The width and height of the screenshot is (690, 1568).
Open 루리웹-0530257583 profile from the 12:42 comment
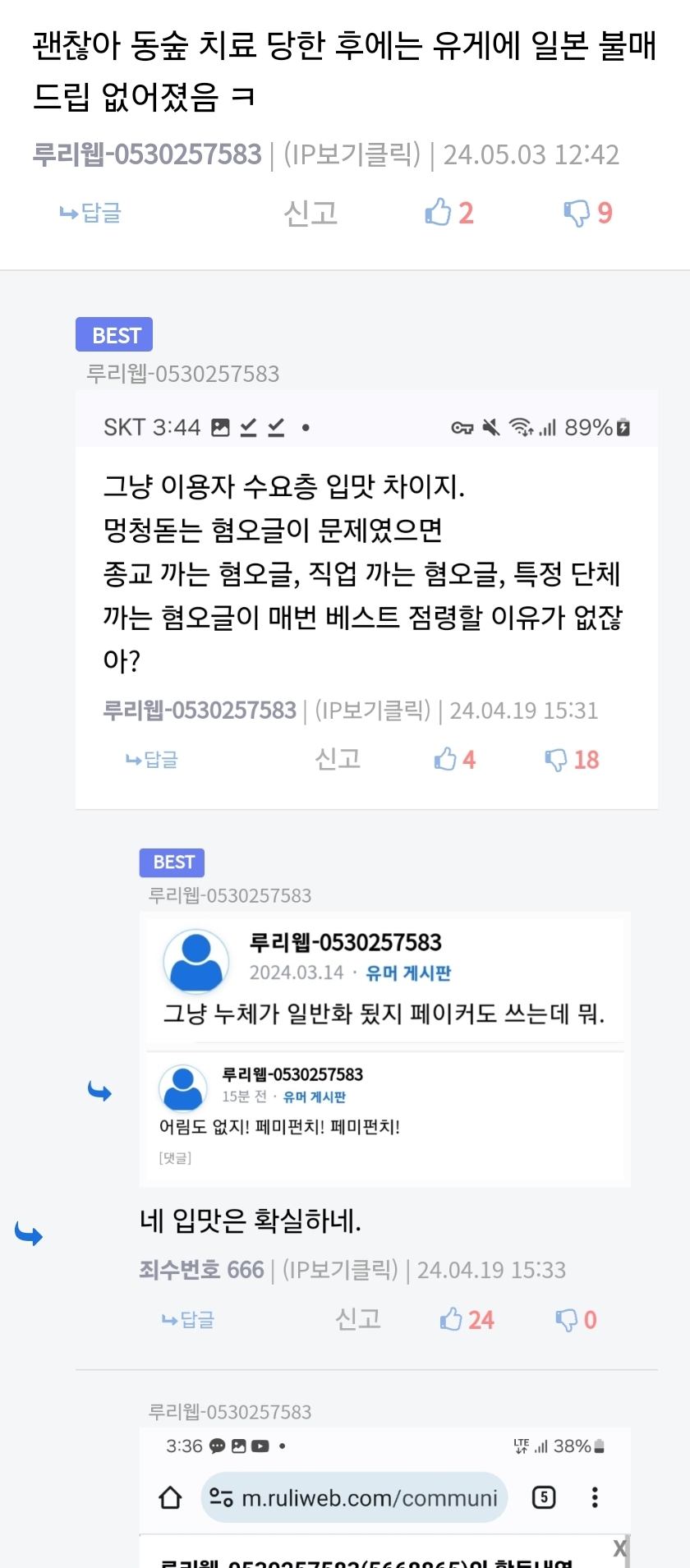click(147, 154)
